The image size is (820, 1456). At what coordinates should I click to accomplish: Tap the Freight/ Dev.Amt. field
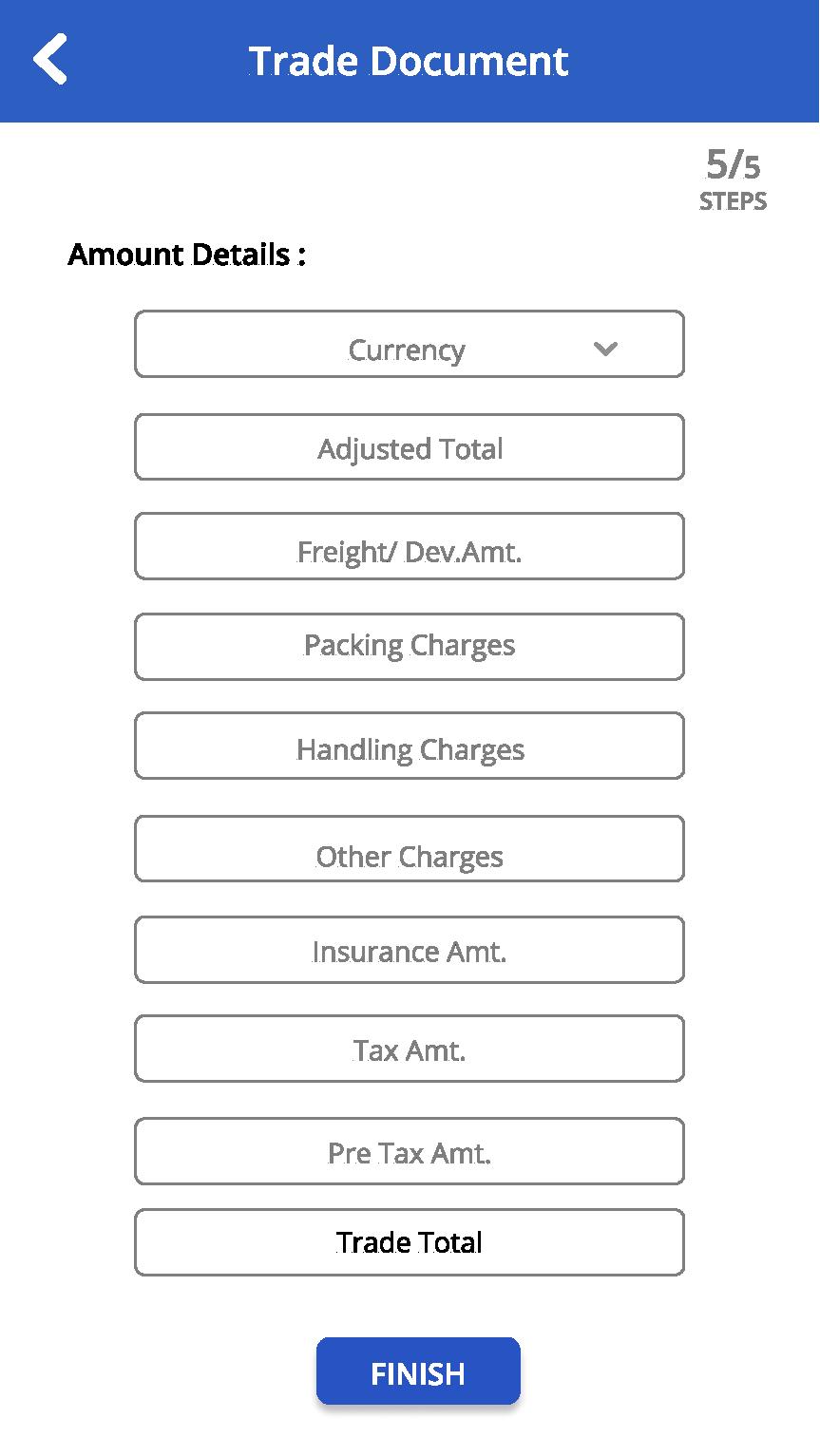pyautogui.click(x=409, y=547)
